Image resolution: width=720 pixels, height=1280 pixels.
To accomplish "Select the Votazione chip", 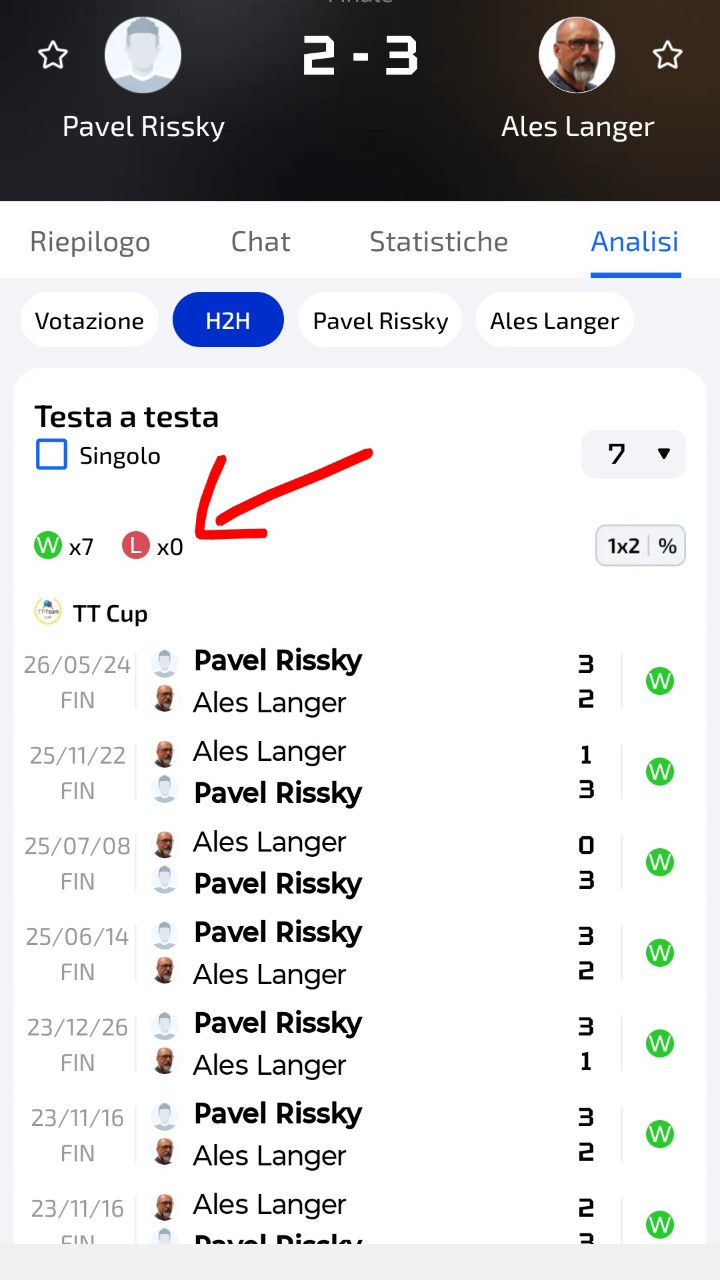I will pyautogui.click(x=89, y=321).
